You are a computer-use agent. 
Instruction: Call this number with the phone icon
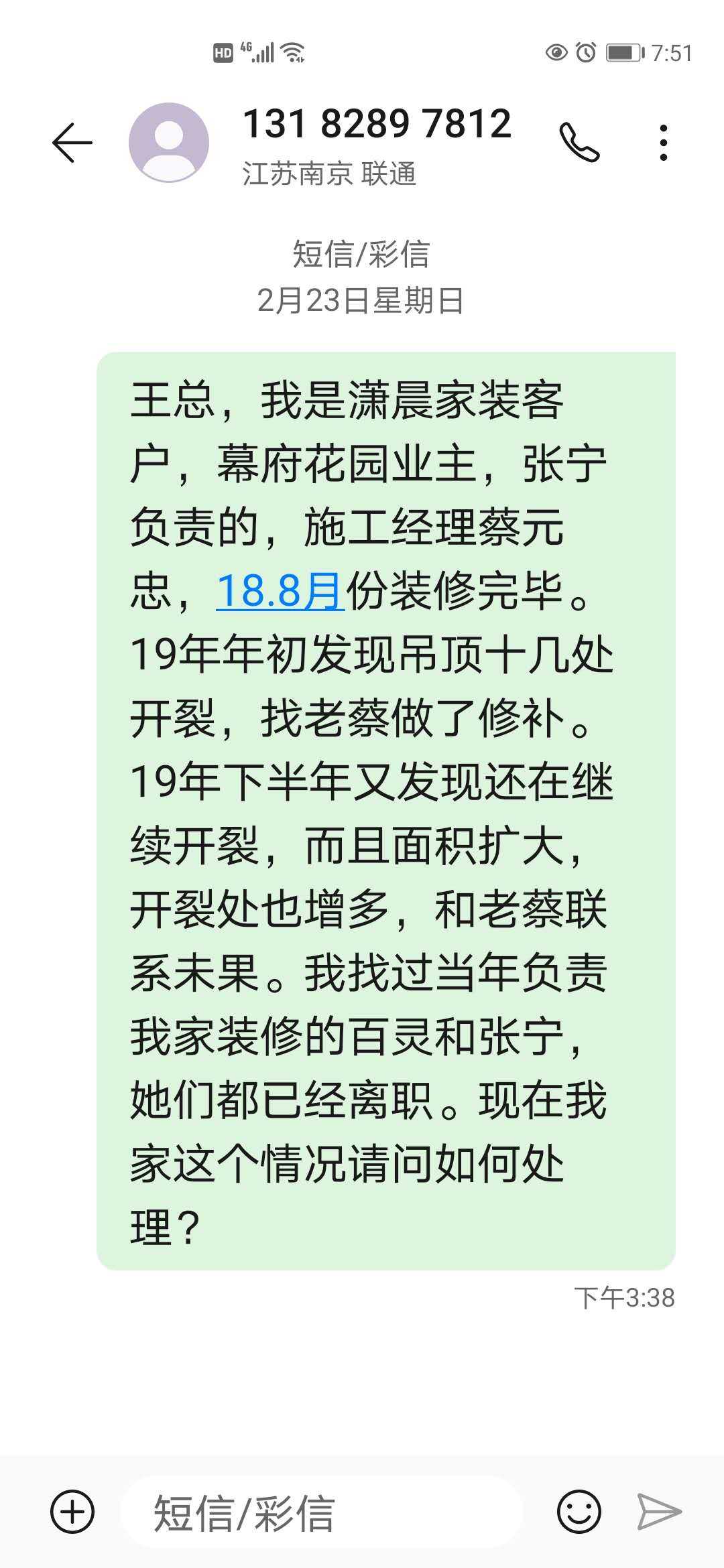tap(579, 142)
